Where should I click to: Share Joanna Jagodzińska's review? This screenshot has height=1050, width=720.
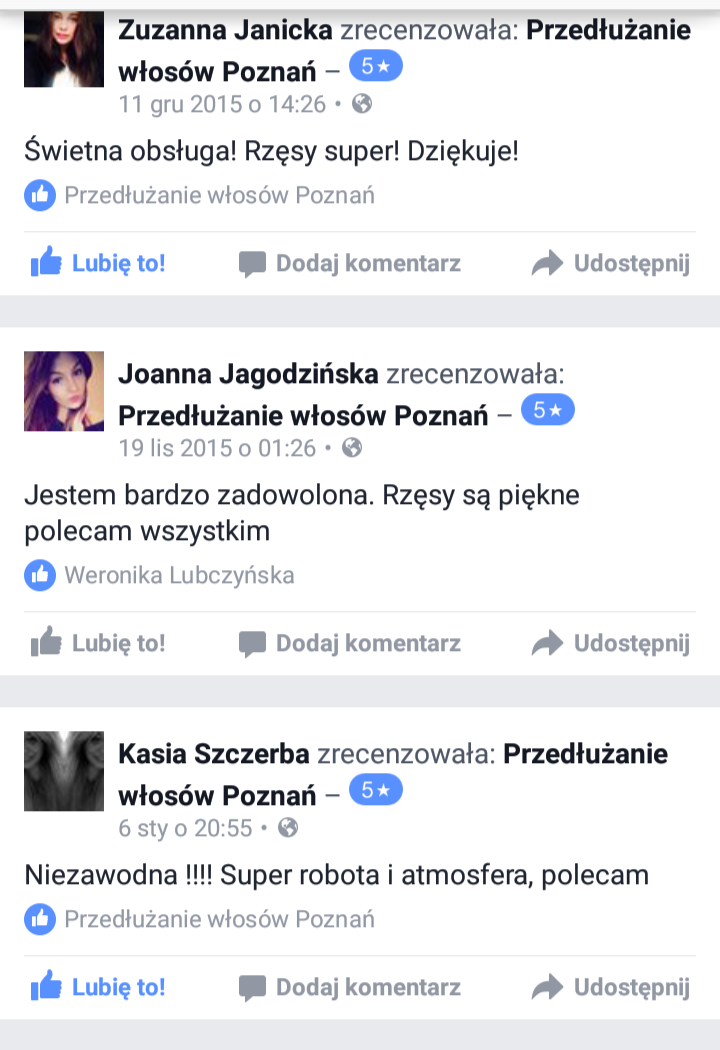pyautogui.click(x=611, y=642)
